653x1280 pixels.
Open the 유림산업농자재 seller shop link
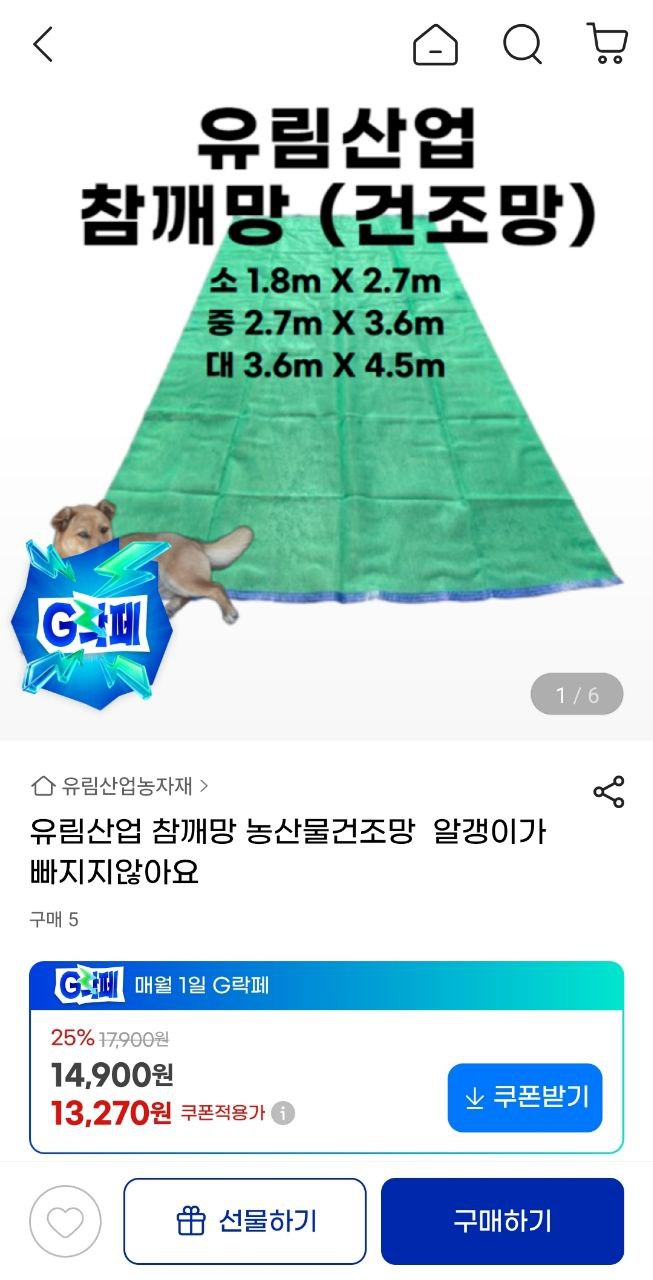120,786
